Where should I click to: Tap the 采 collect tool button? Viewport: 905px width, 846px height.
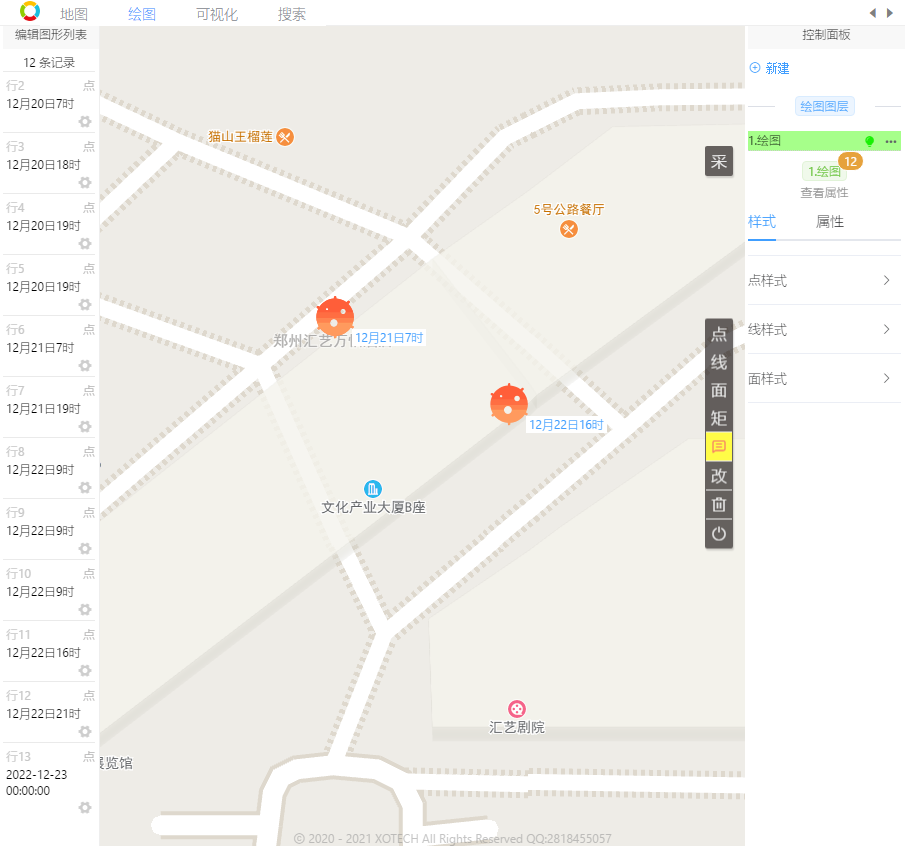tap(718, 161)
